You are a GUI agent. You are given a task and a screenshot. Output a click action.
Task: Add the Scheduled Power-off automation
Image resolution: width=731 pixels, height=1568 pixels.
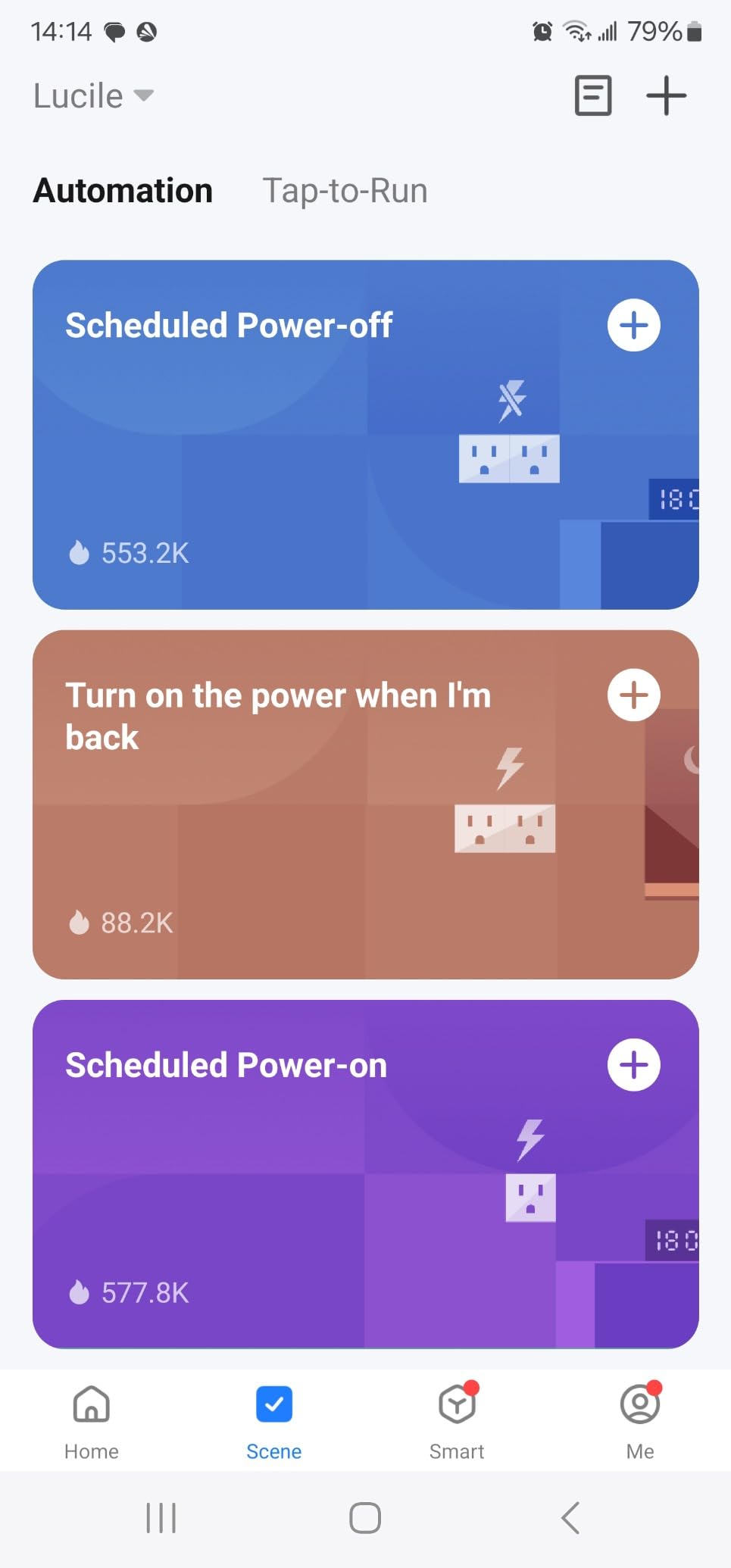pyautogui.click(x=633, y=326)
